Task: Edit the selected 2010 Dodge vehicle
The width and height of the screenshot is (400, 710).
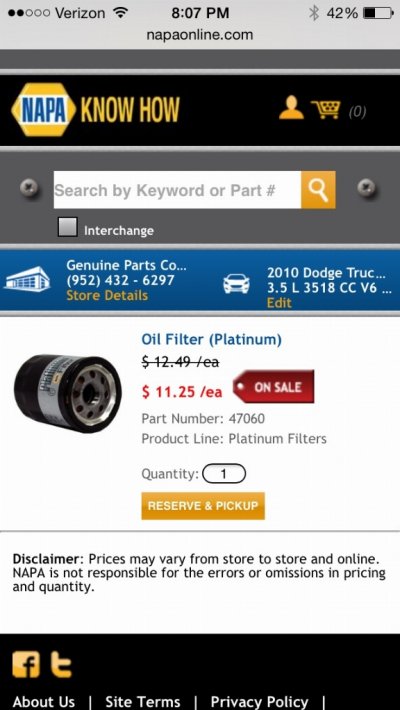Action: [x=279, y=303]
